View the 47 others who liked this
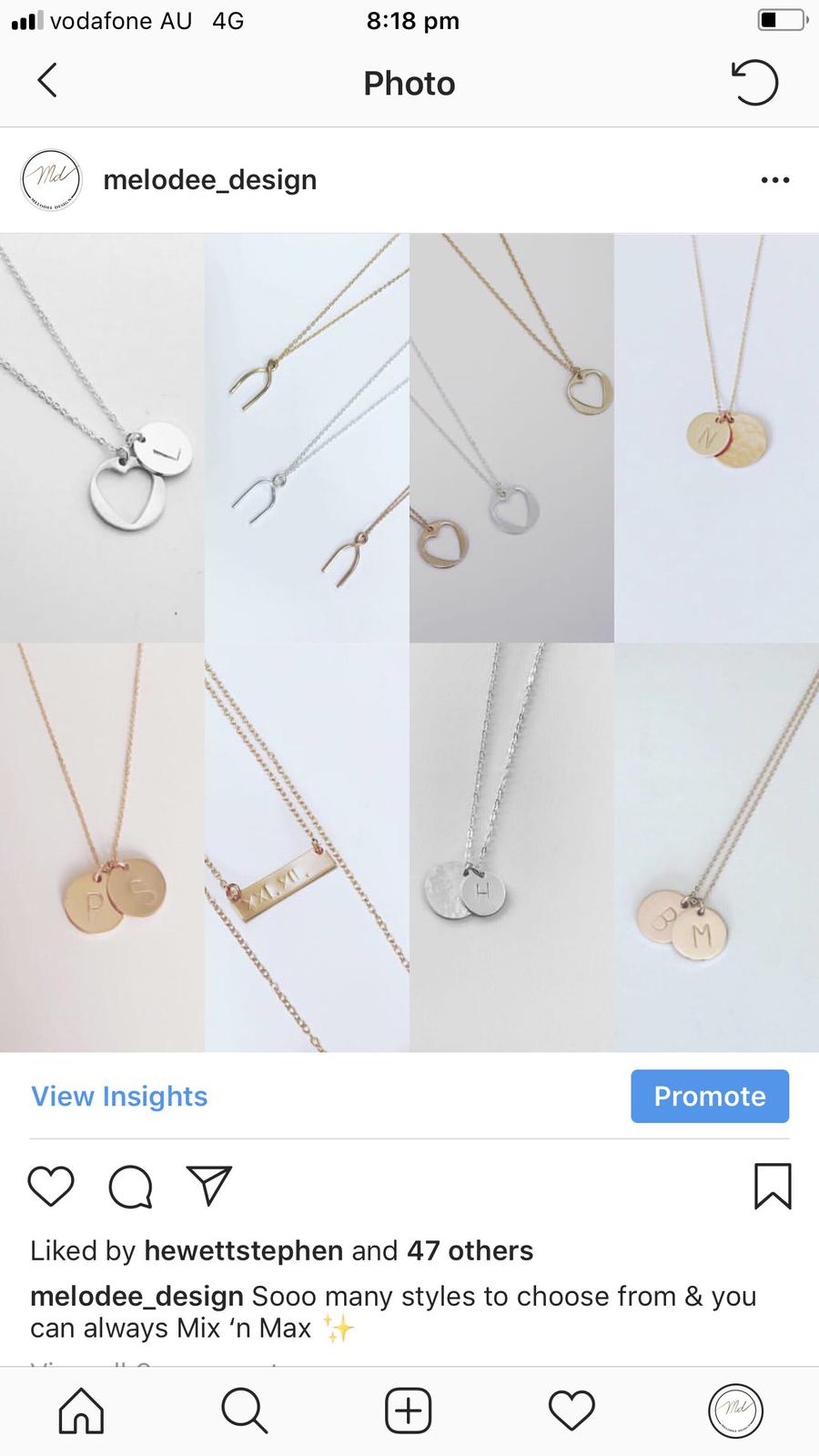 click(470, 1250)
